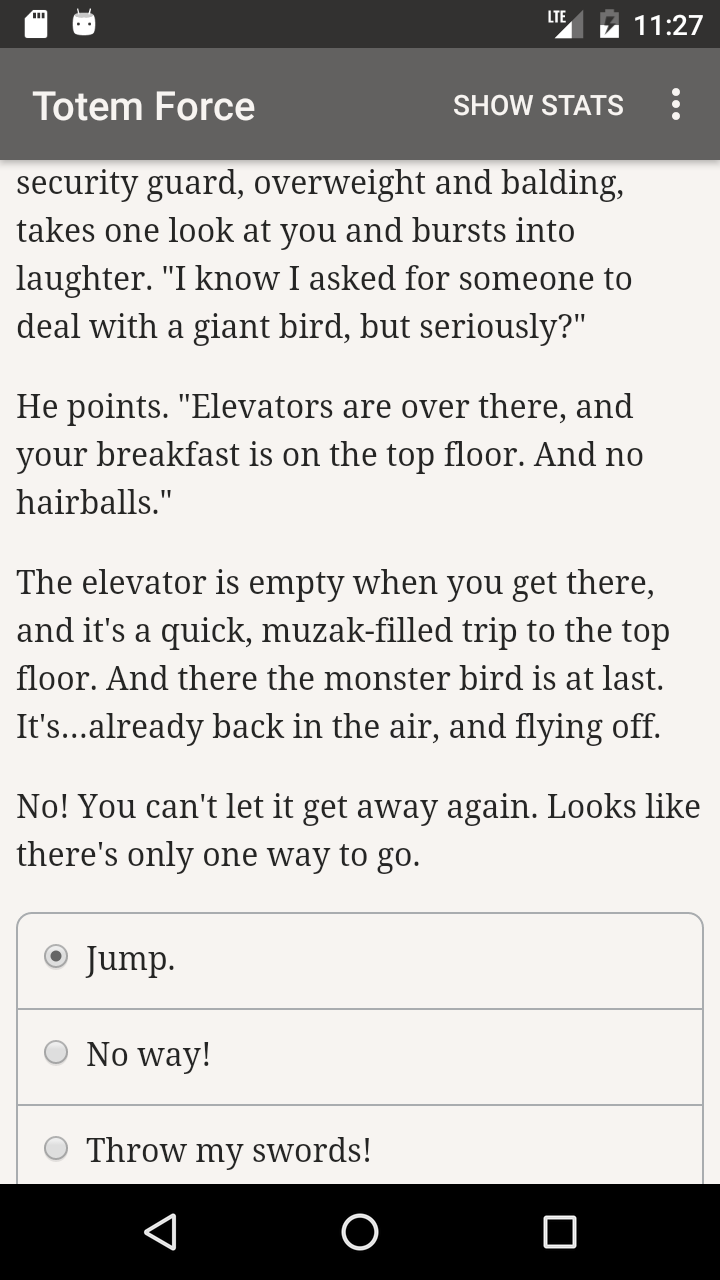Image resolution: width=720 pixels, height=1280 pixels.
Task: Return to the home screen
Action: [x=360, y=1232]
